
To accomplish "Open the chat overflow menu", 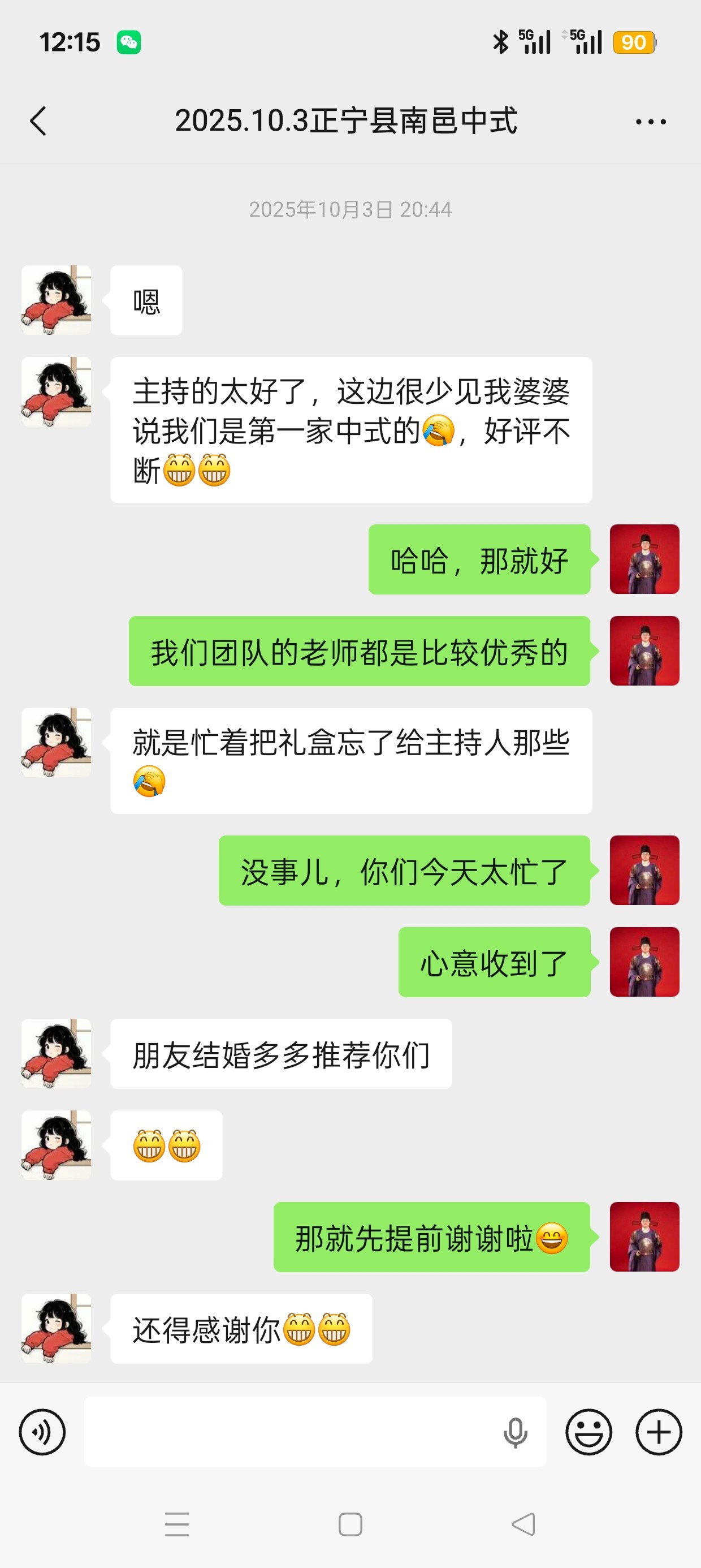I will 650,122.
